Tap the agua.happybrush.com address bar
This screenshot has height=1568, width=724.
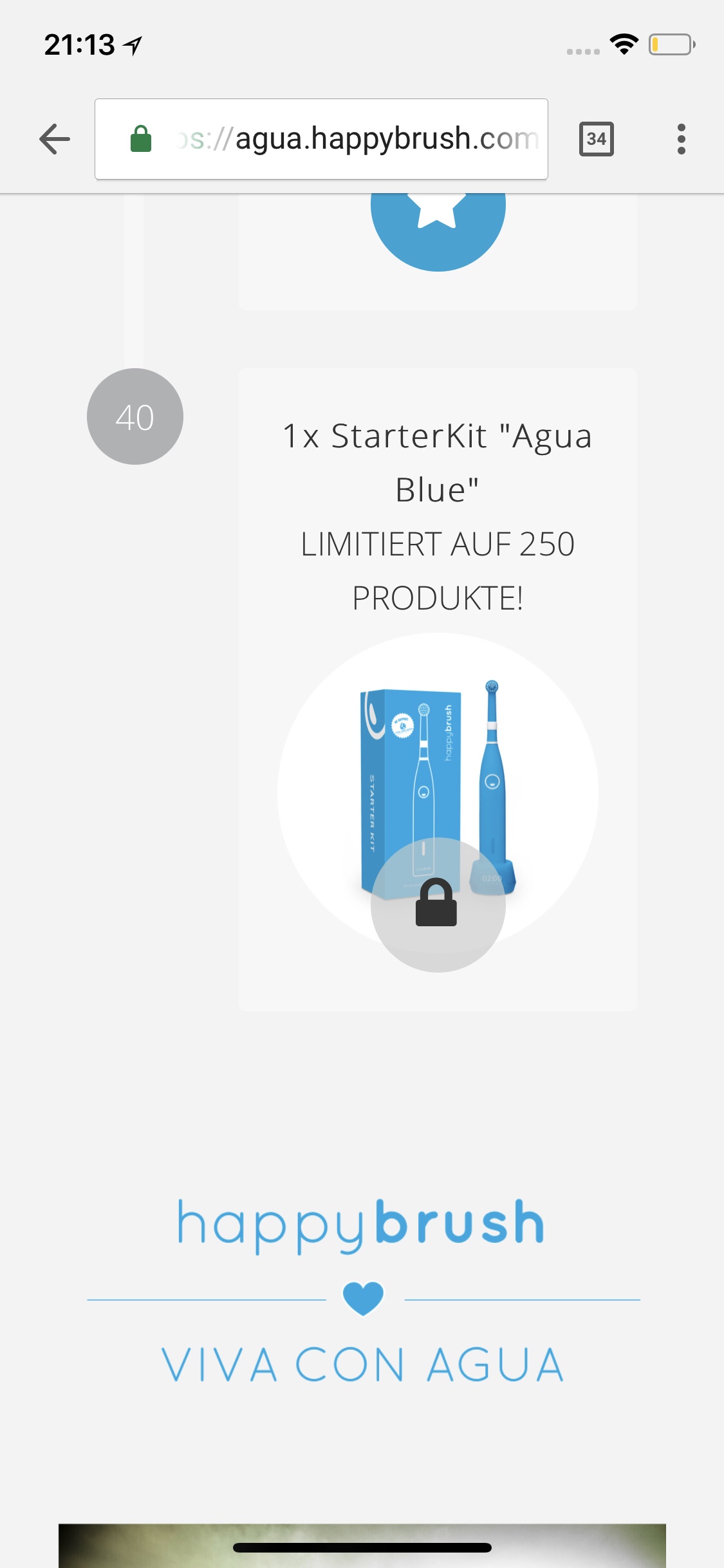click(335, 139)
